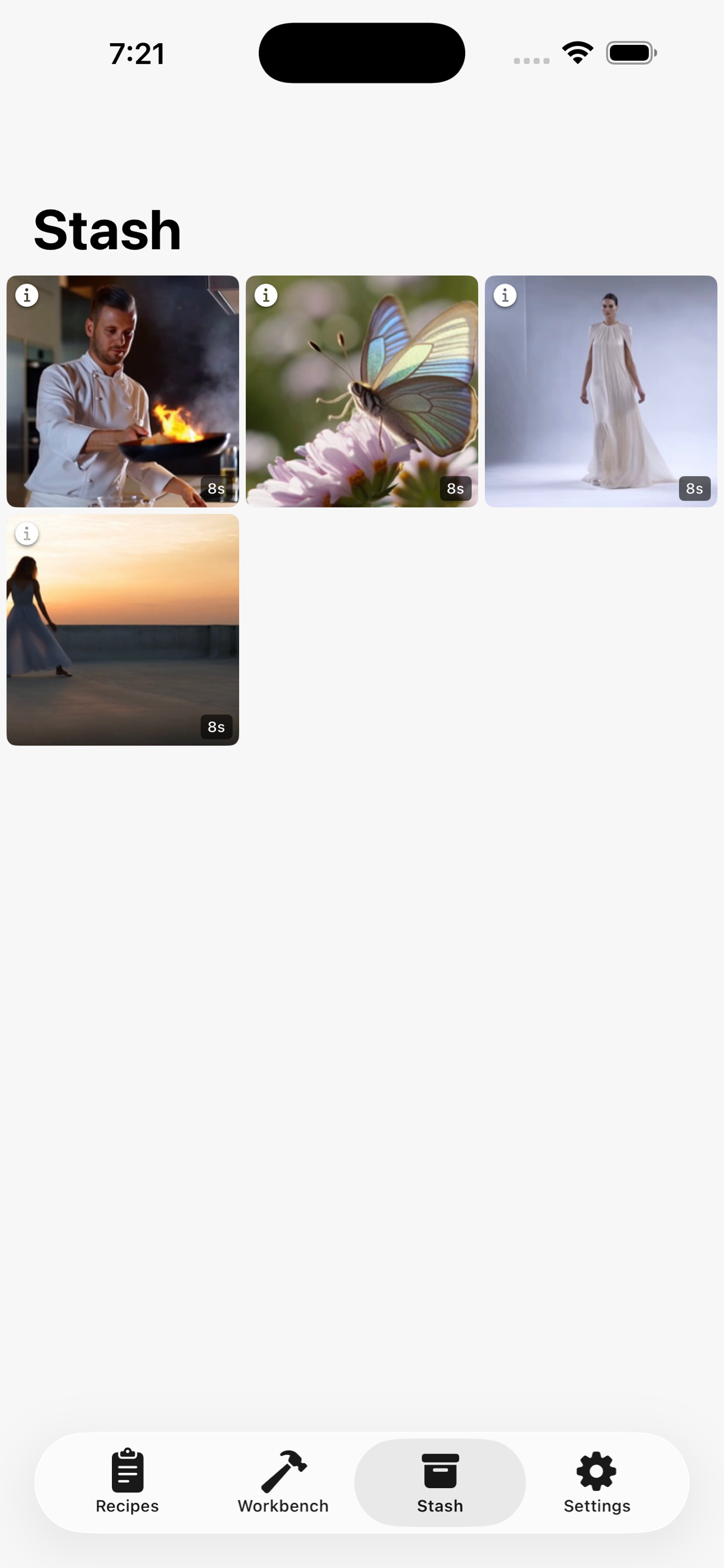Open the chef cooking video tile
This screenshot has width=724, height=1568.
[x=122, y=391]
